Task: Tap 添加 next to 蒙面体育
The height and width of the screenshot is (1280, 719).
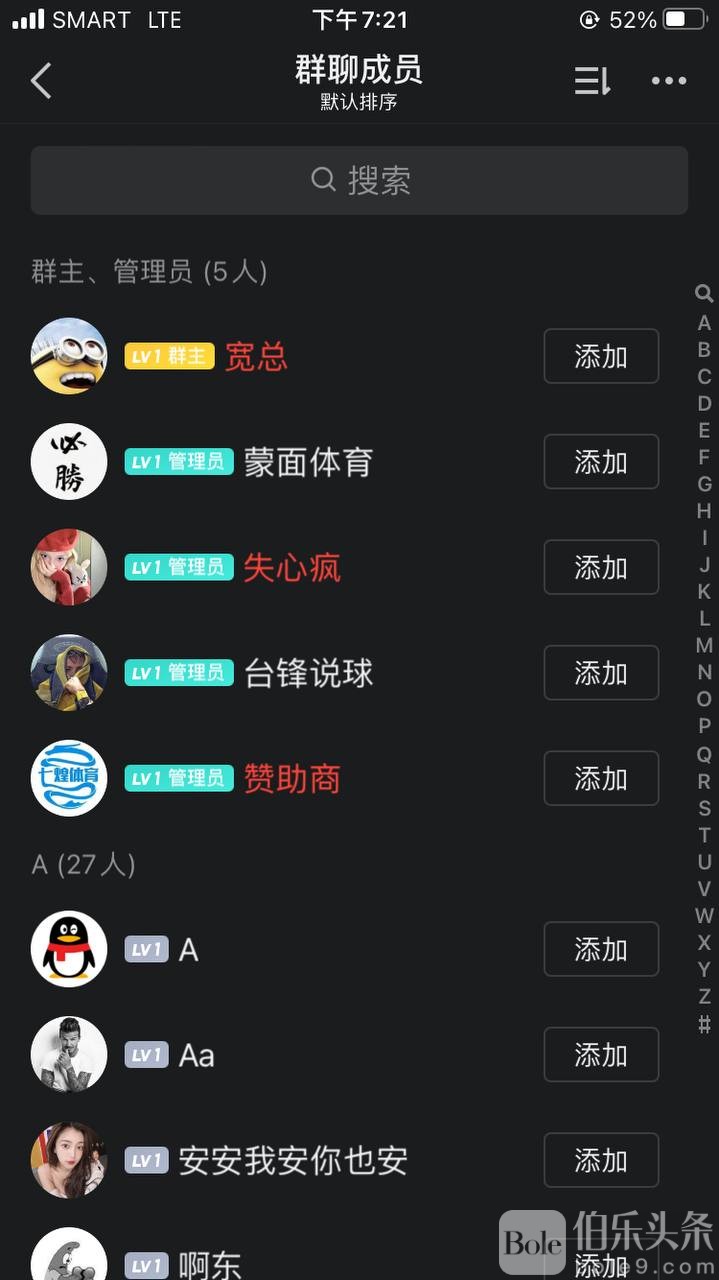Action: click(601, 462)
